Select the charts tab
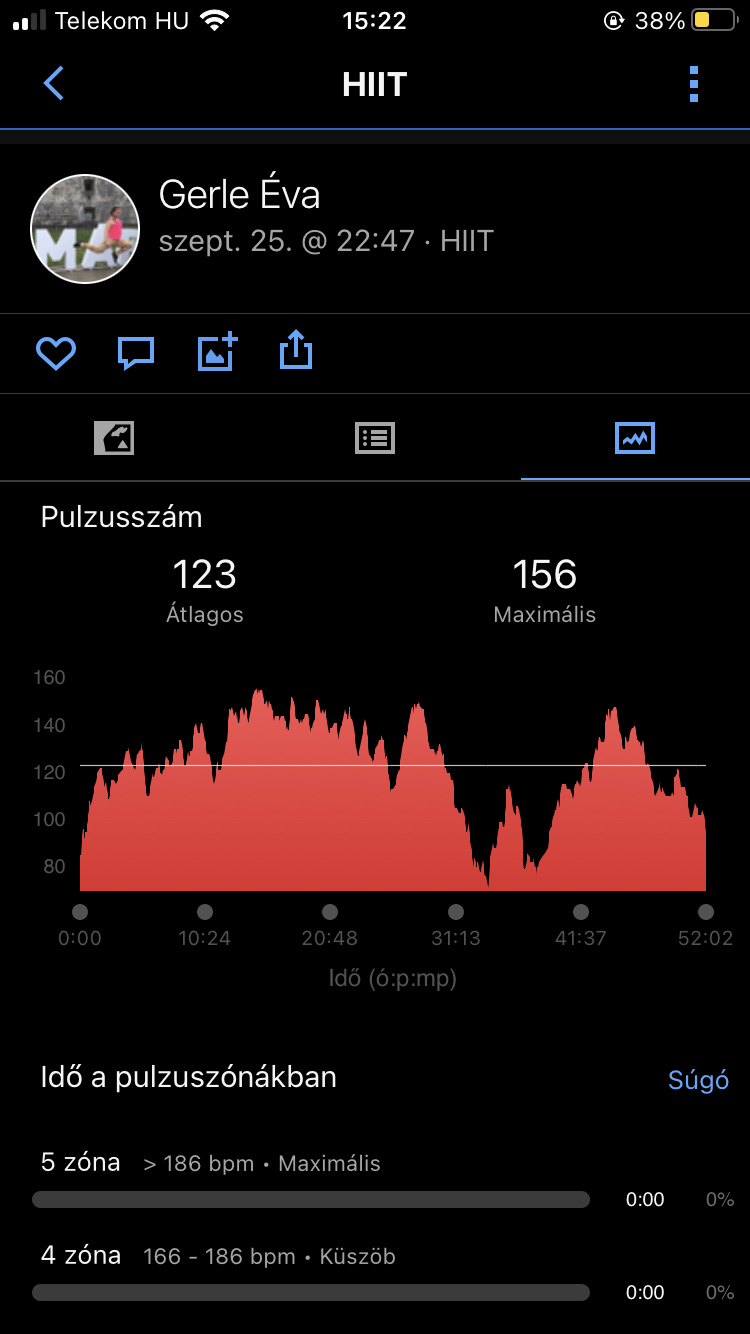Image resolution: width=750 pixels, height=1334 pixels. click(x=635, y=438)
